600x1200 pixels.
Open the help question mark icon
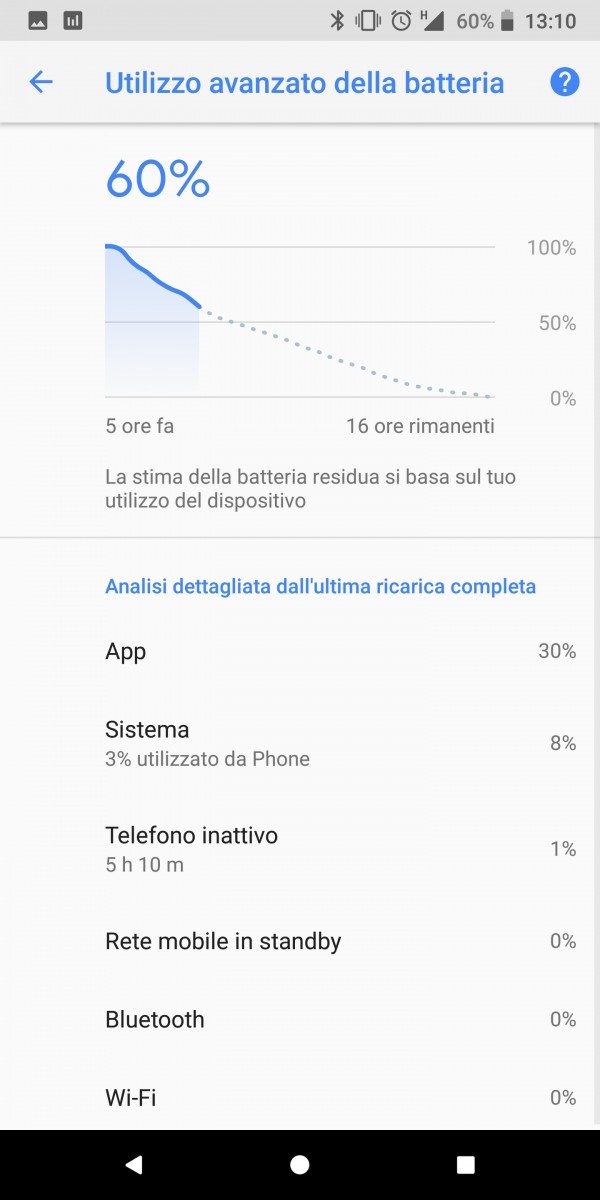click(565, 82)
